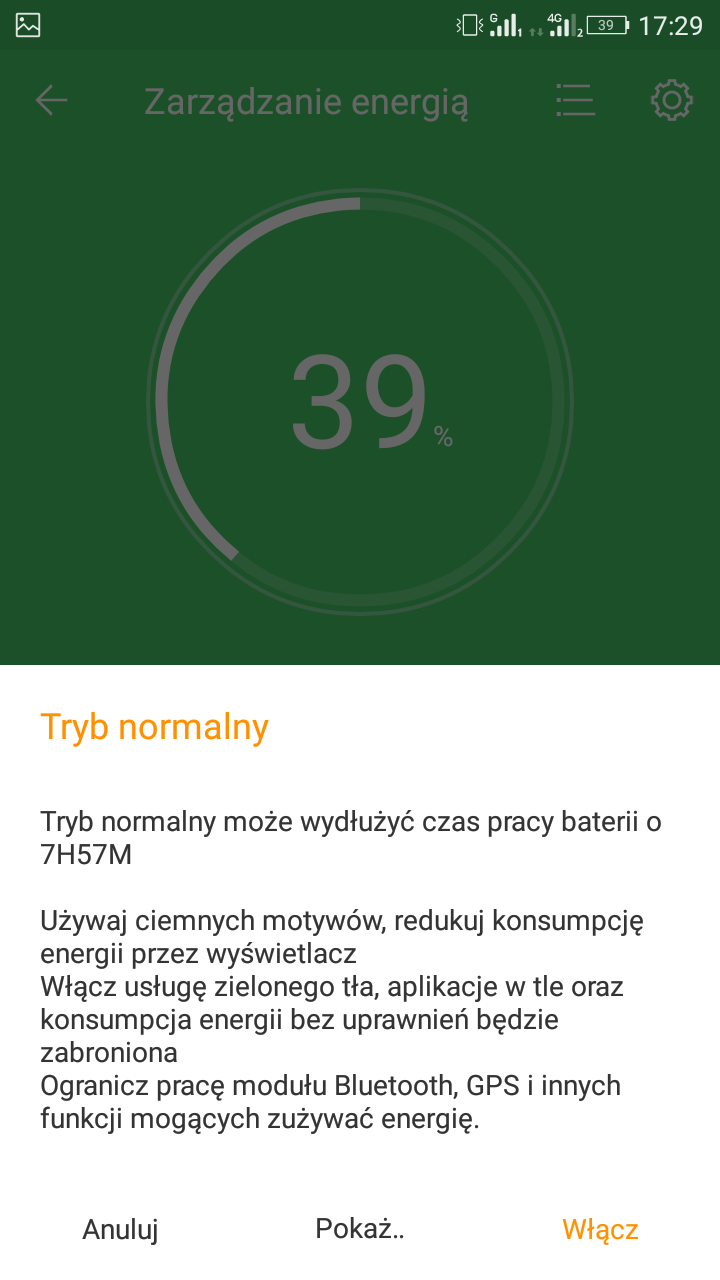This screenshot has width=720, height=1280.
Task: Open the settings gear icon
Action: tap(671, 100)
